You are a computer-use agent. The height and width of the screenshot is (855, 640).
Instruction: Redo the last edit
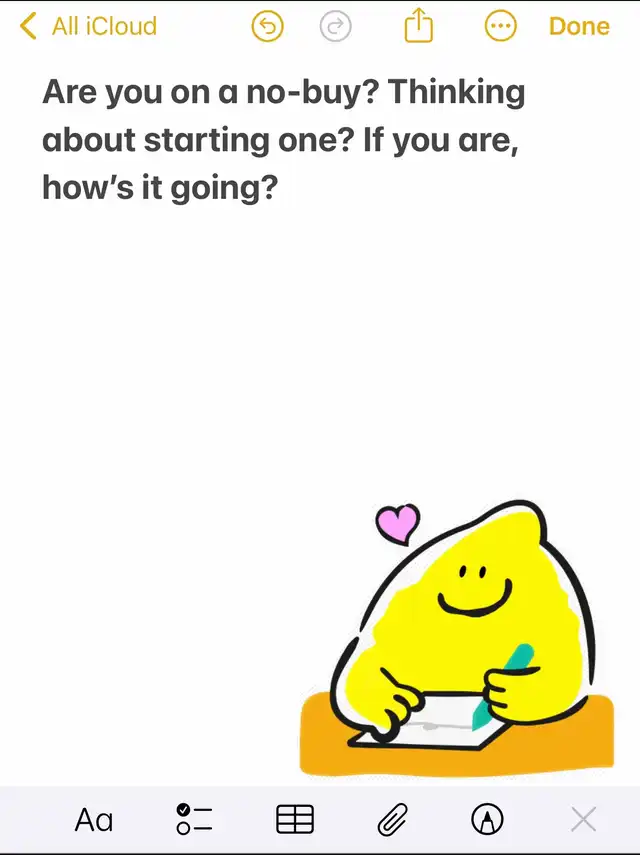click(335, 27)
